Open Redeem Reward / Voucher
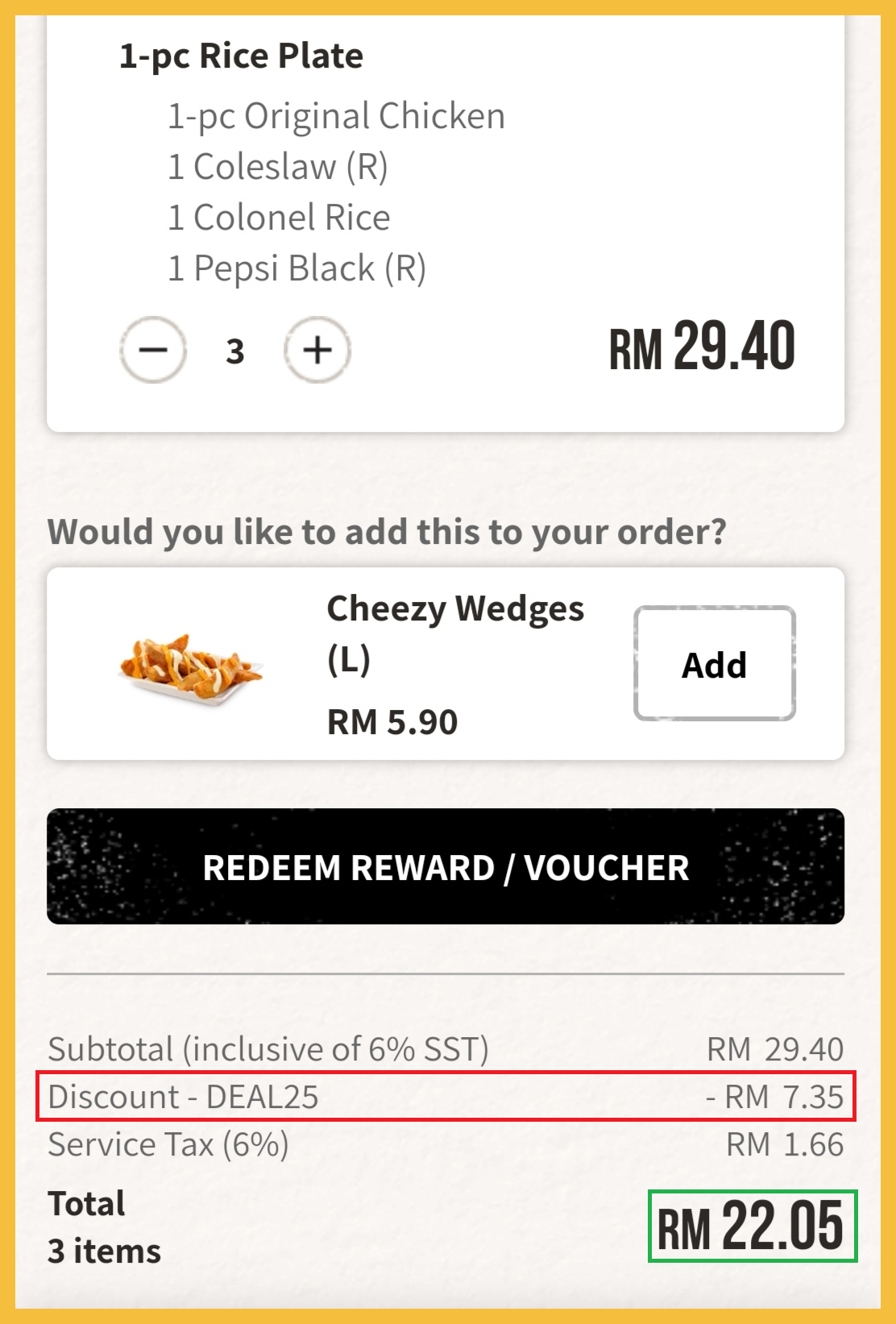This screenshot has height=1324, width=896. 446,867
